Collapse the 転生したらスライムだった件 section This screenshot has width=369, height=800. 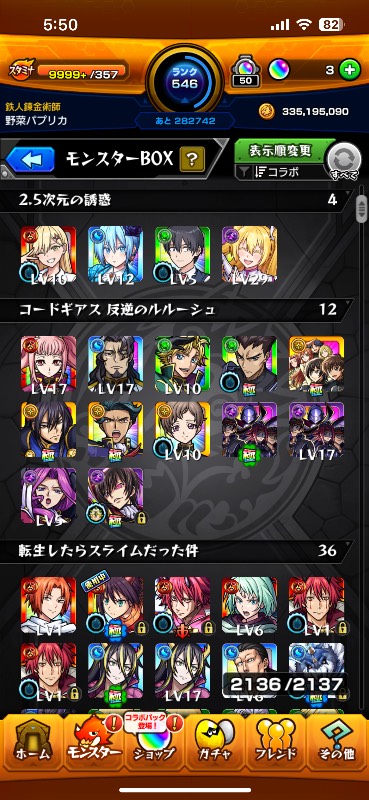[x=179, y=551]
